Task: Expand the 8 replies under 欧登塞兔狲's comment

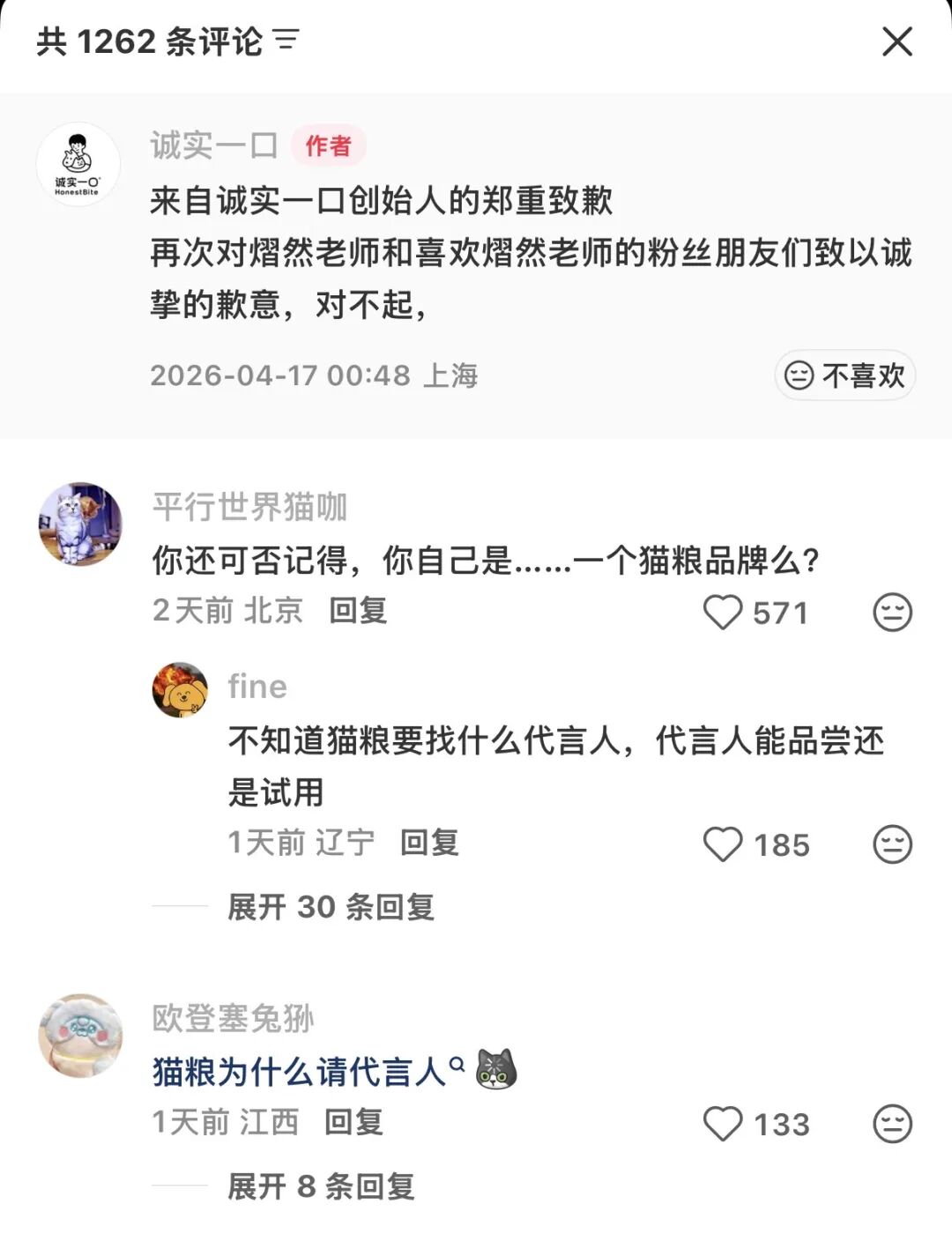Action: [320, 1189]
